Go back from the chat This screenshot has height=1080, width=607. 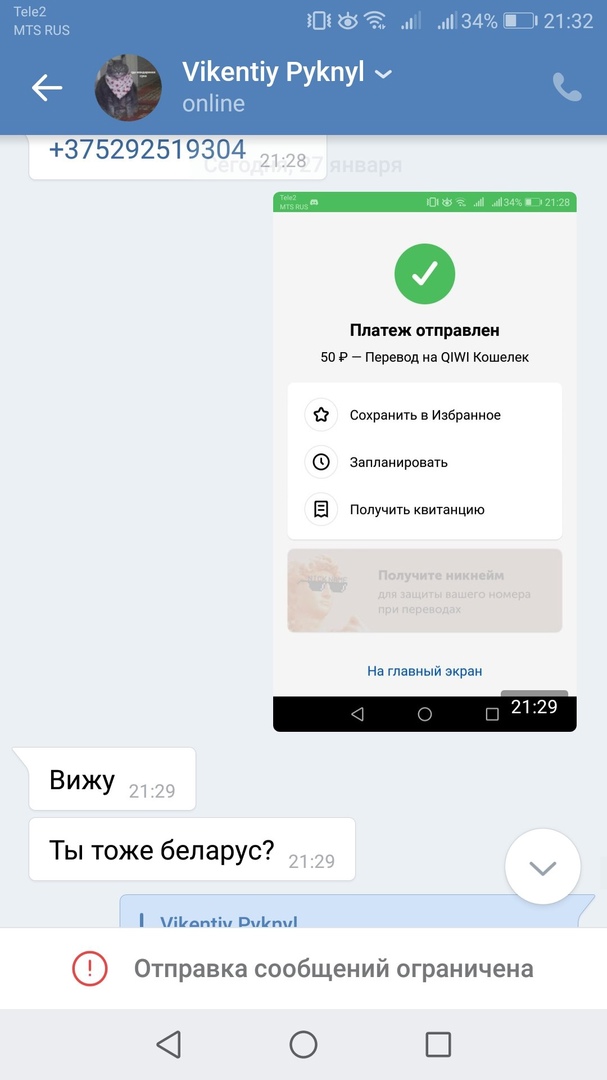[47, 88]
